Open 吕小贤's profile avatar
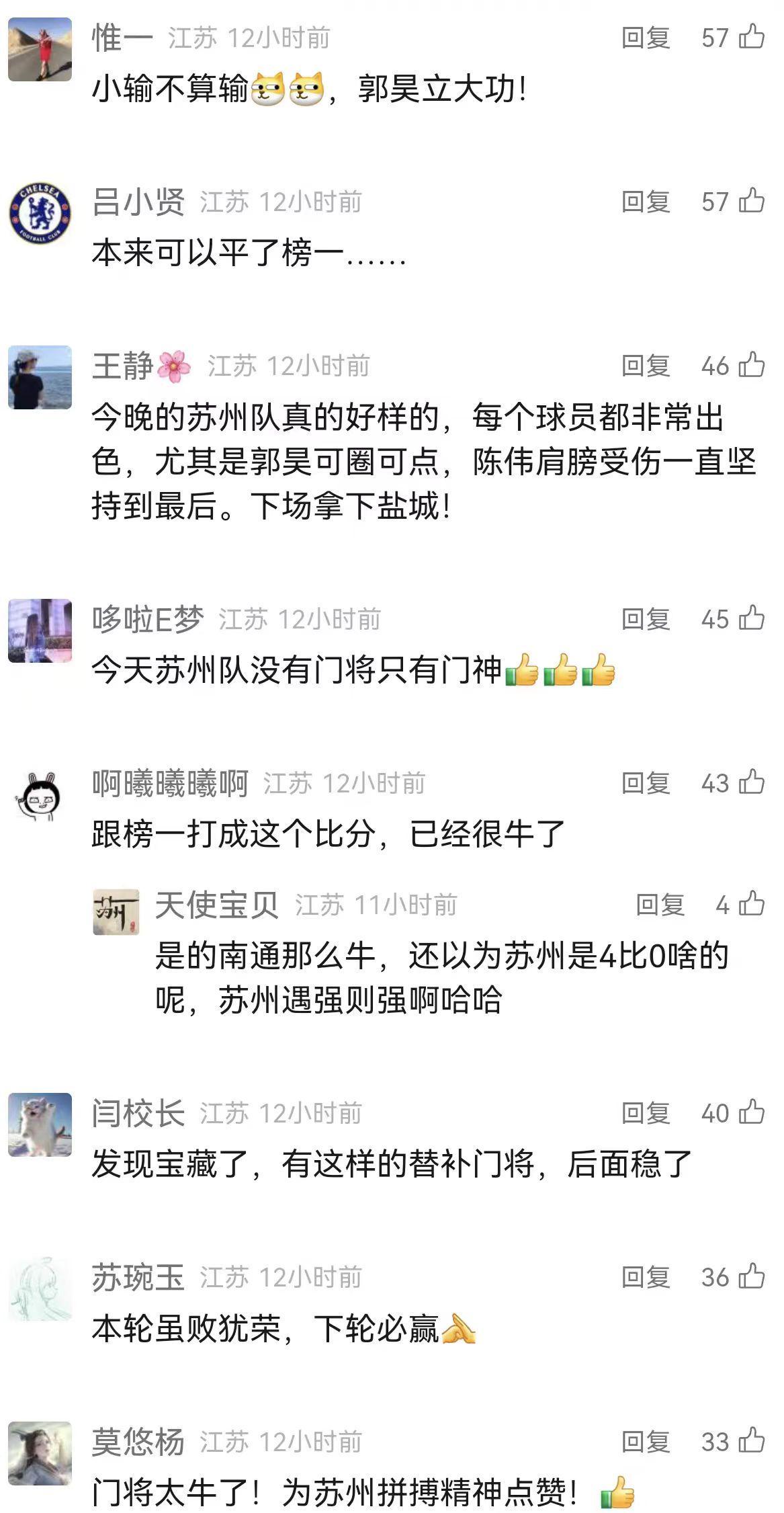The image size is (784, 1513). (x=40, y=214)
